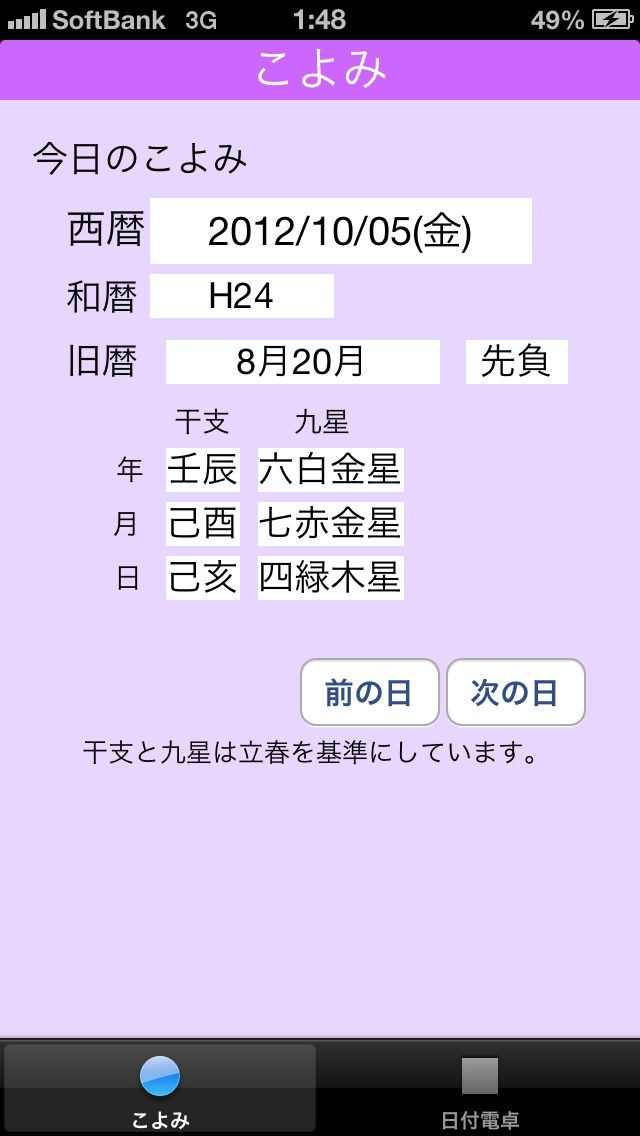Tap the 西暦 date field 2012/10/05(金)

click(340, 232)
